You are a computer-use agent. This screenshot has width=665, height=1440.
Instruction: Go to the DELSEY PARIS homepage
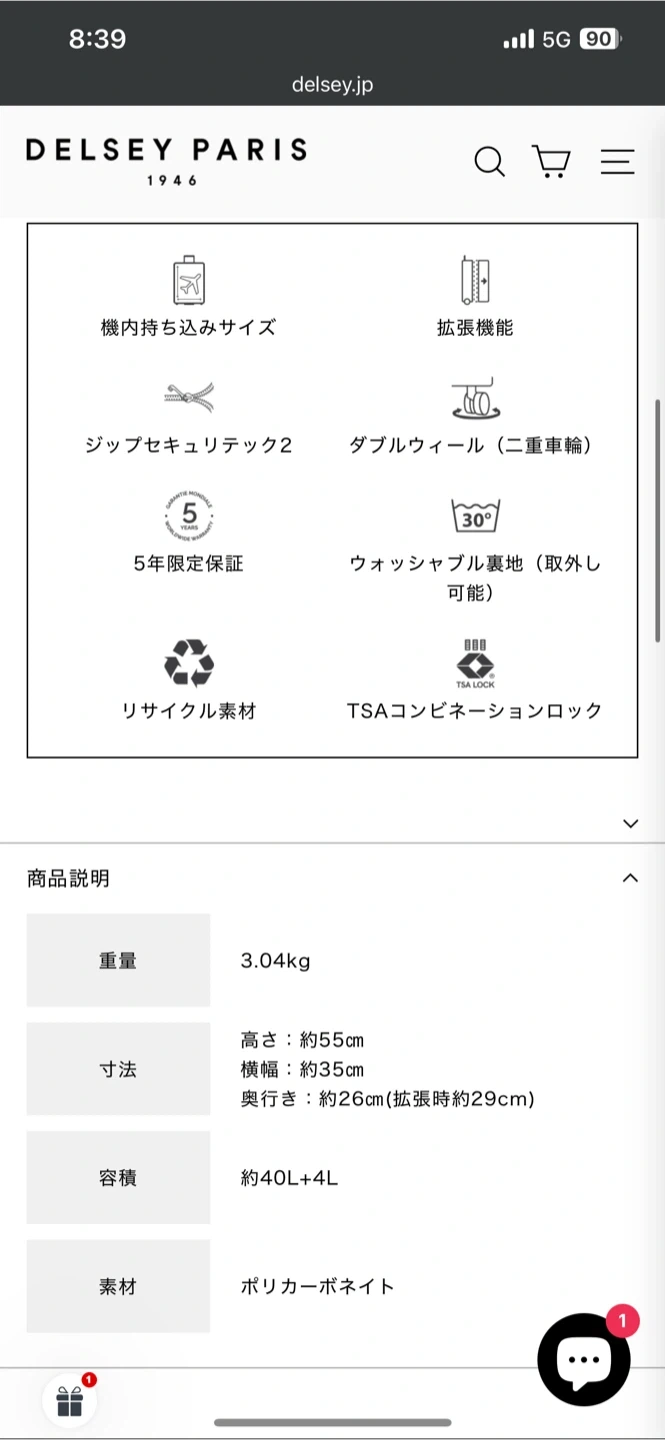166,161
